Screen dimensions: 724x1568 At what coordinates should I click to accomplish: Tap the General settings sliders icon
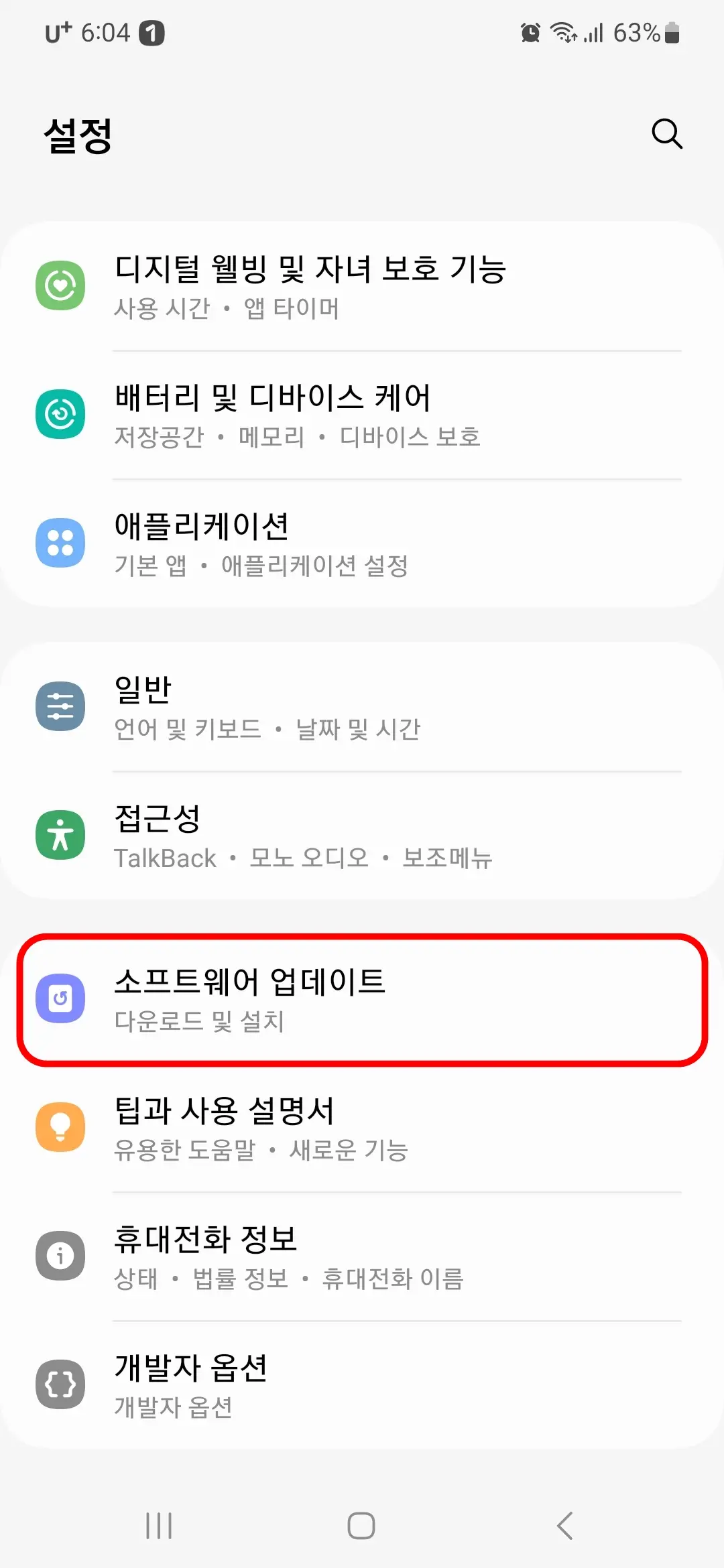(x=60, y=706)
